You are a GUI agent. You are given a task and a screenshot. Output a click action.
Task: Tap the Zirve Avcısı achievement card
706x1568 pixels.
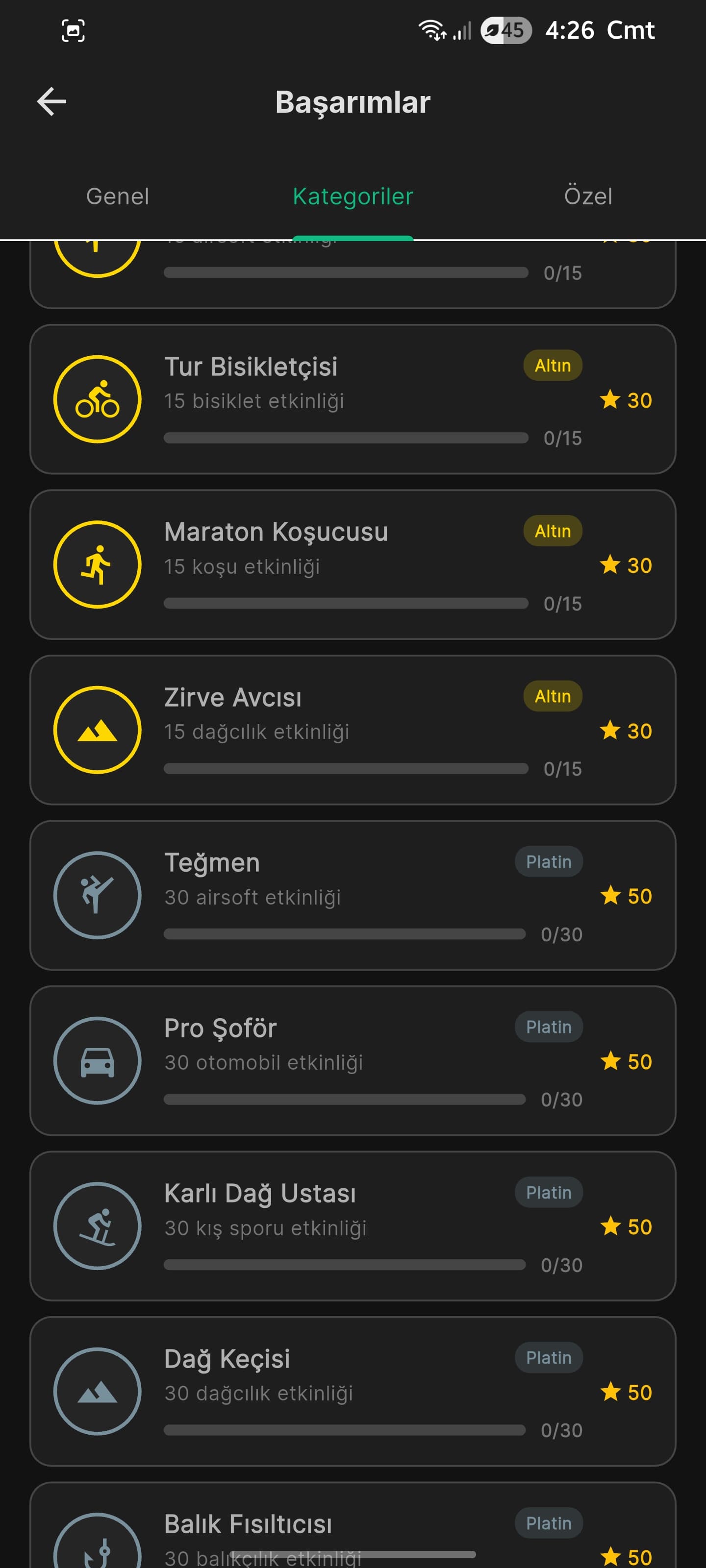(x=353, y=730)
